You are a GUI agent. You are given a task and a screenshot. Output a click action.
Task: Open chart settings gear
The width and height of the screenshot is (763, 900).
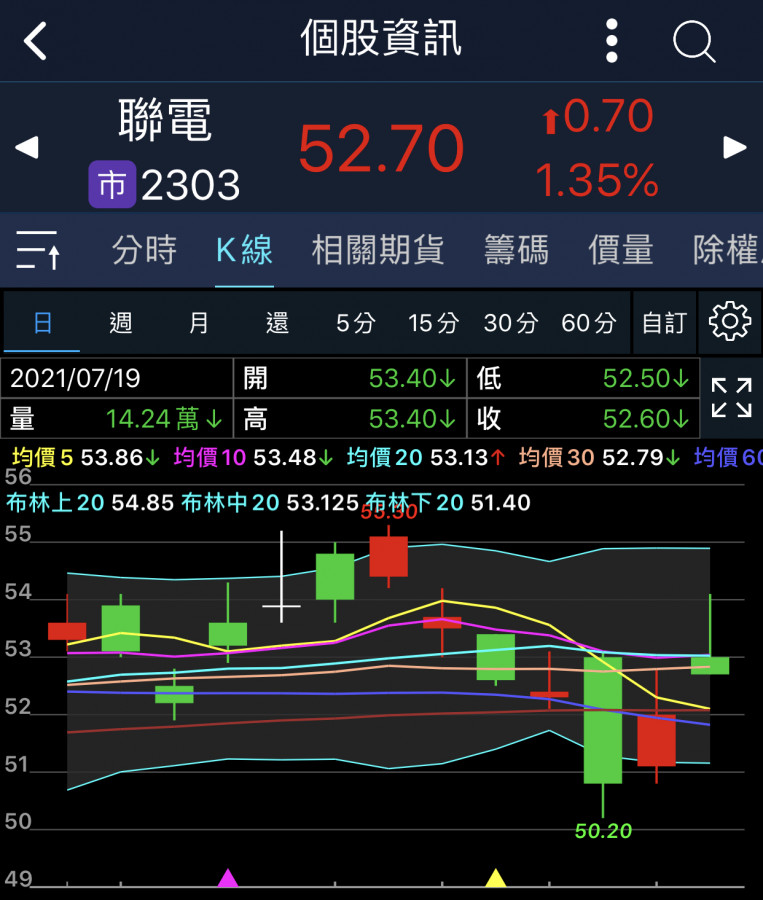pyautogui.click(x=730, y=322)
